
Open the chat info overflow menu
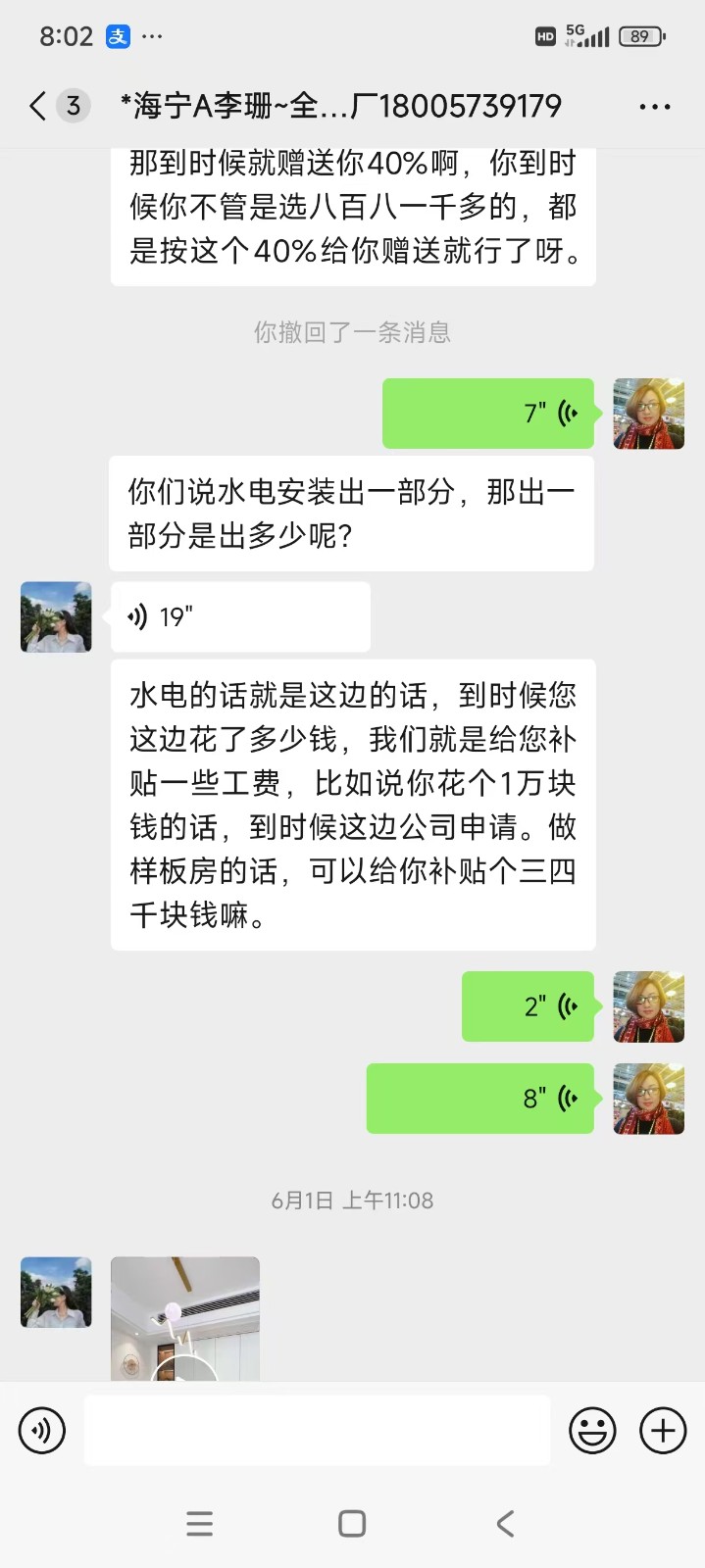coord(654,107)
